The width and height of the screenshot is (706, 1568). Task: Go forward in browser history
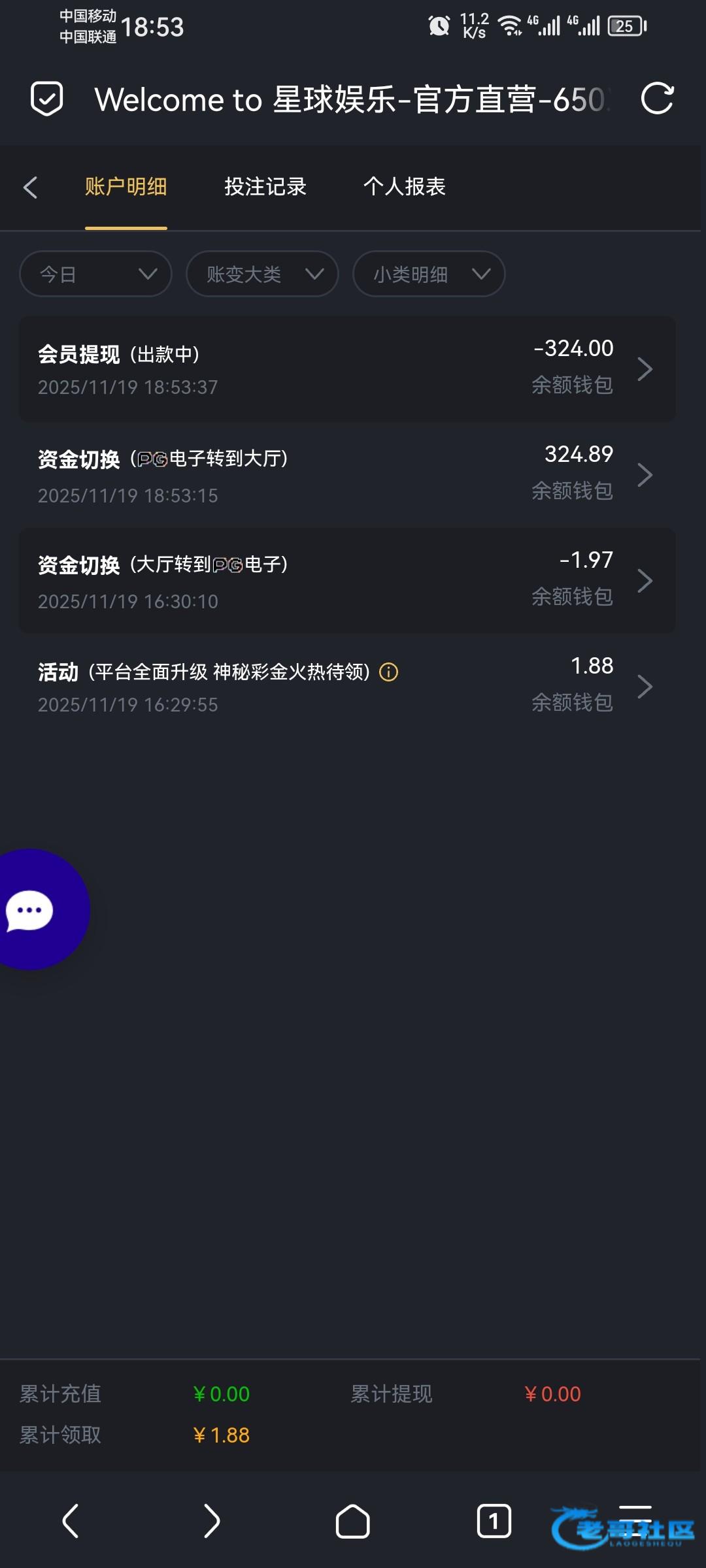[211, 1521]
